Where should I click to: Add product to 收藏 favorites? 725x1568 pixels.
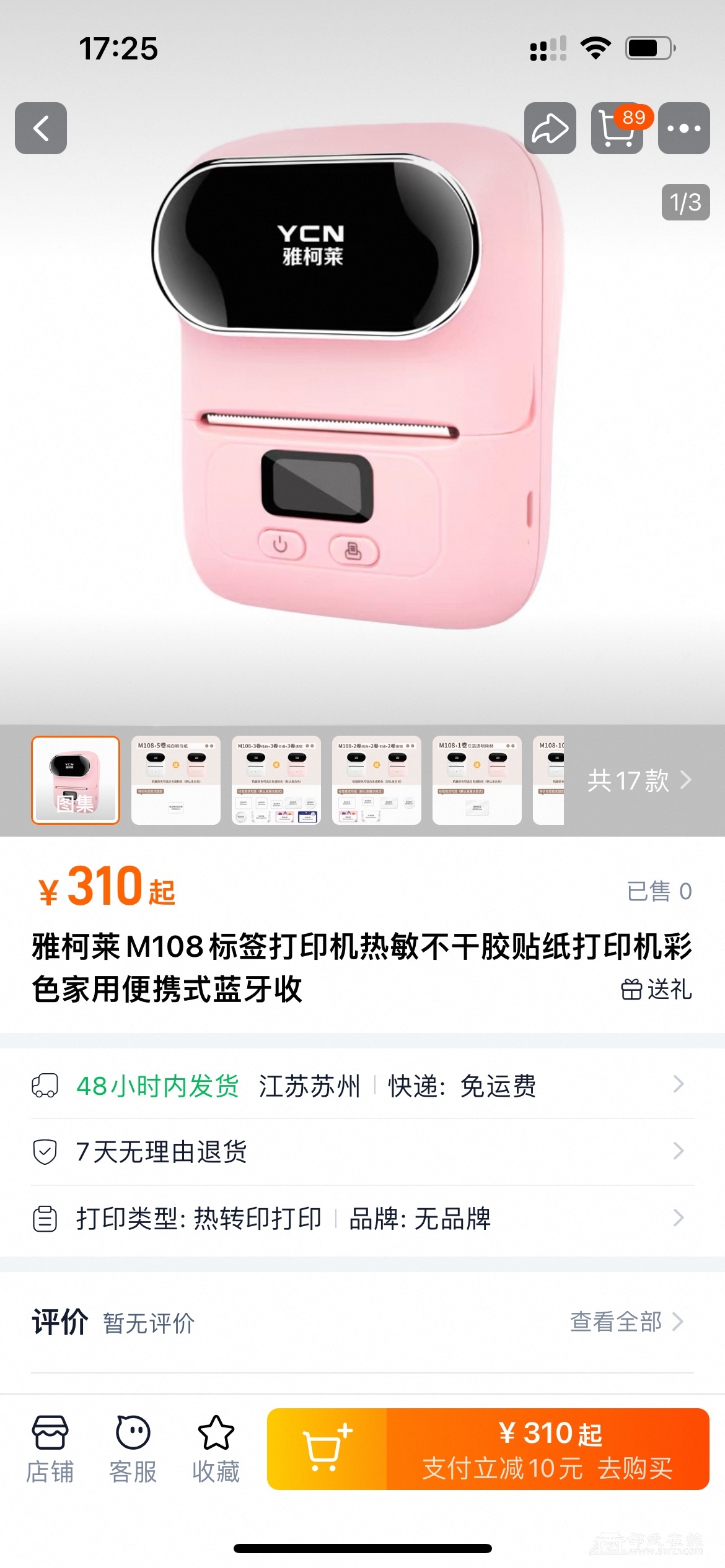coord(216,1449)
